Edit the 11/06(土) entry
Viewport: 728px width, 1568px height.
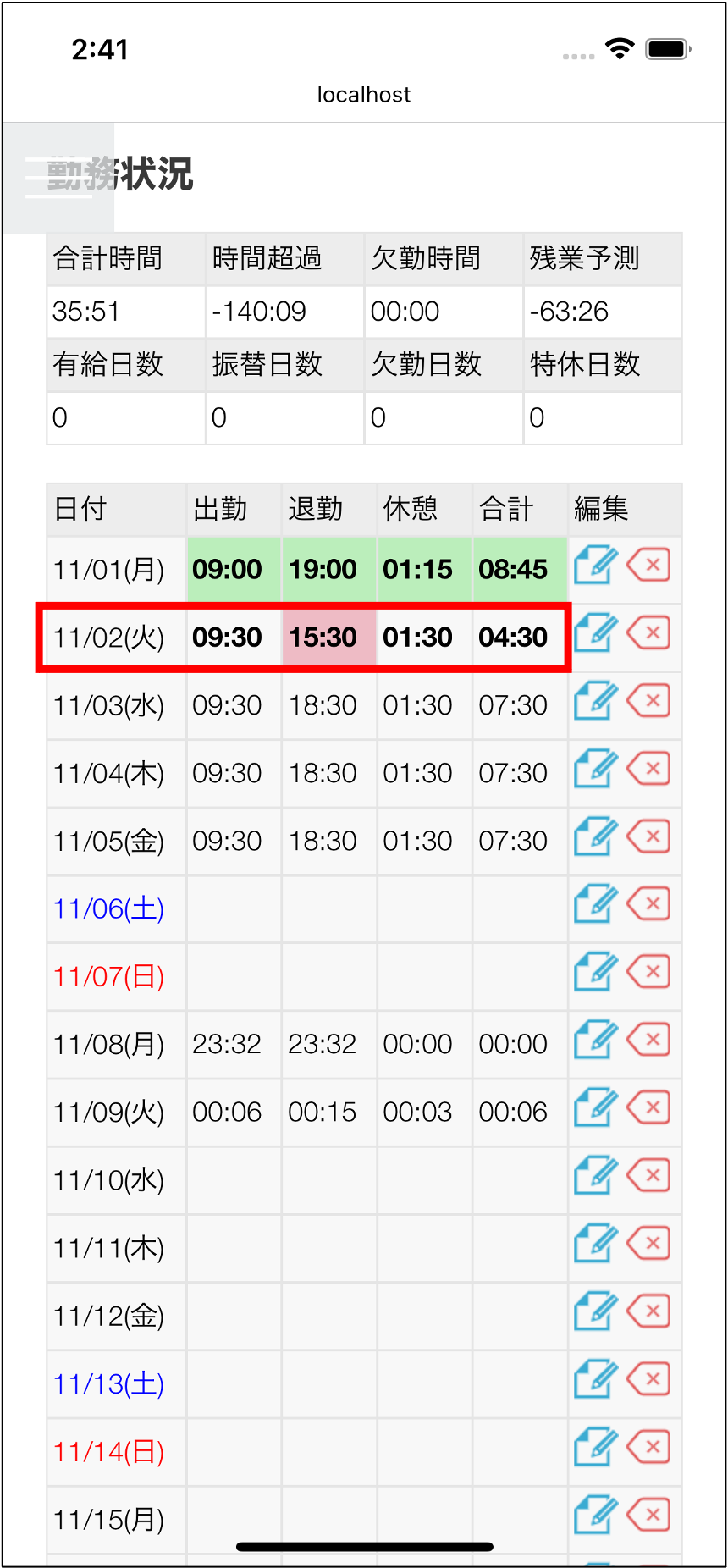pyautogui.click(x=595, y=904)
